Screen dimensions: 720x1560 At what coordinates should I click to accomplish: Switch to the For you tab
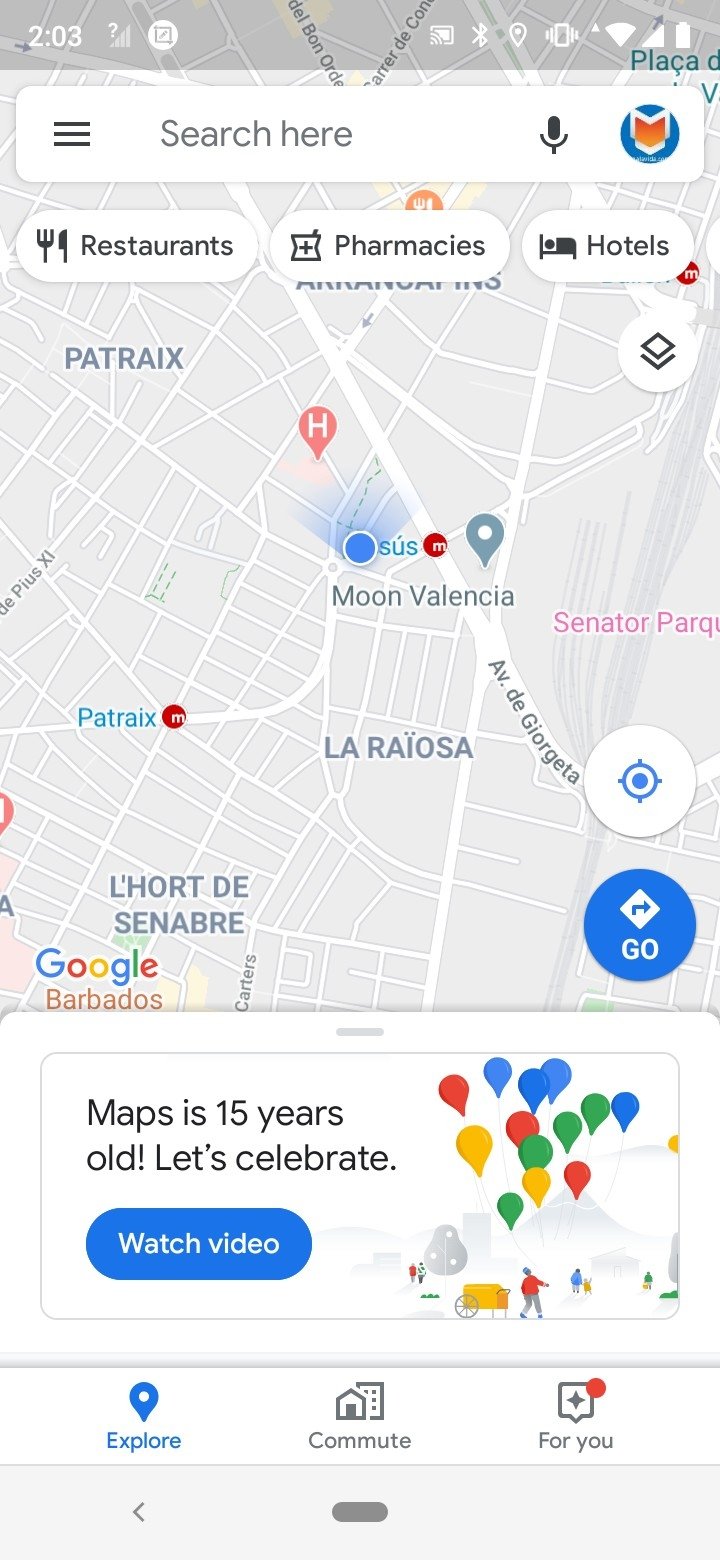[576, 1415]
